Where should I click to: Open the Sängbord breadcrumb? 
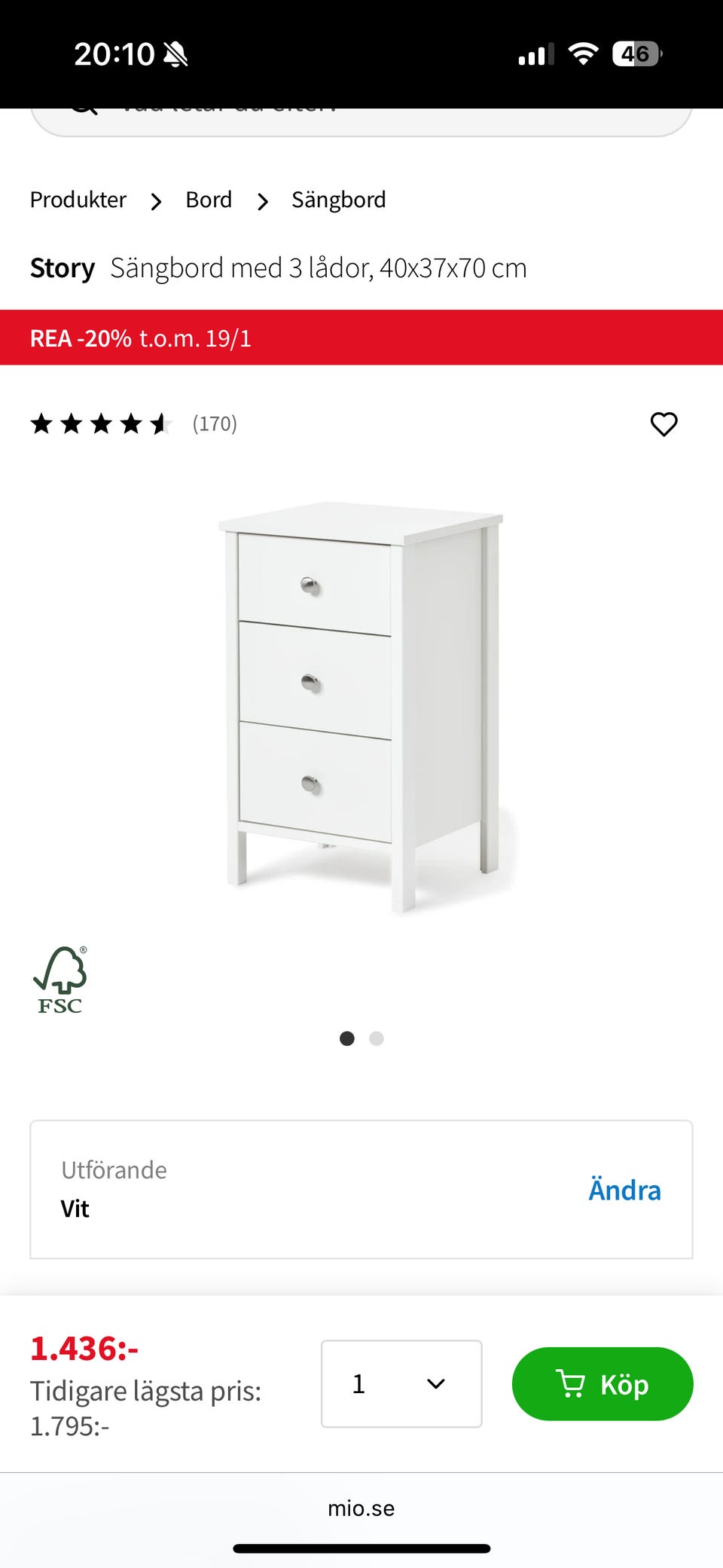[x=338, y=200]
